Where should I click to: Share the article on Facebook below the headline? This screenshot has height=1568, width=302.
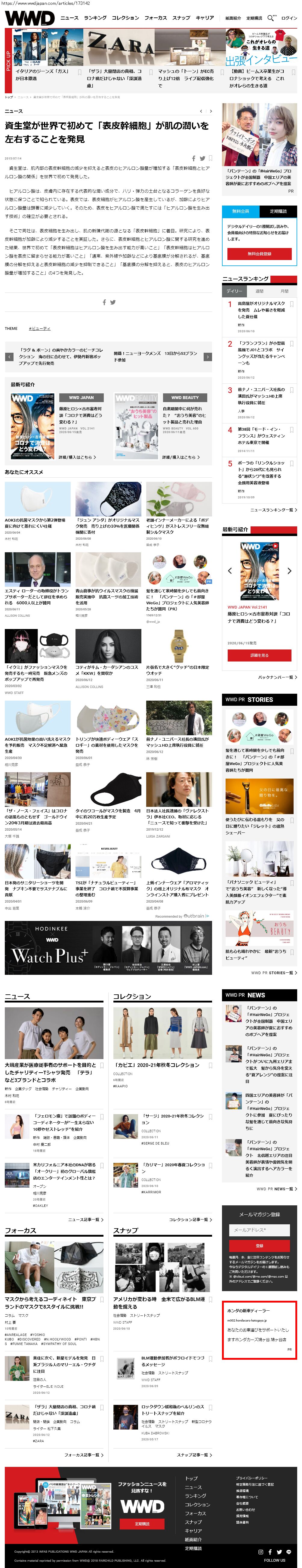(x=194, y=158)
